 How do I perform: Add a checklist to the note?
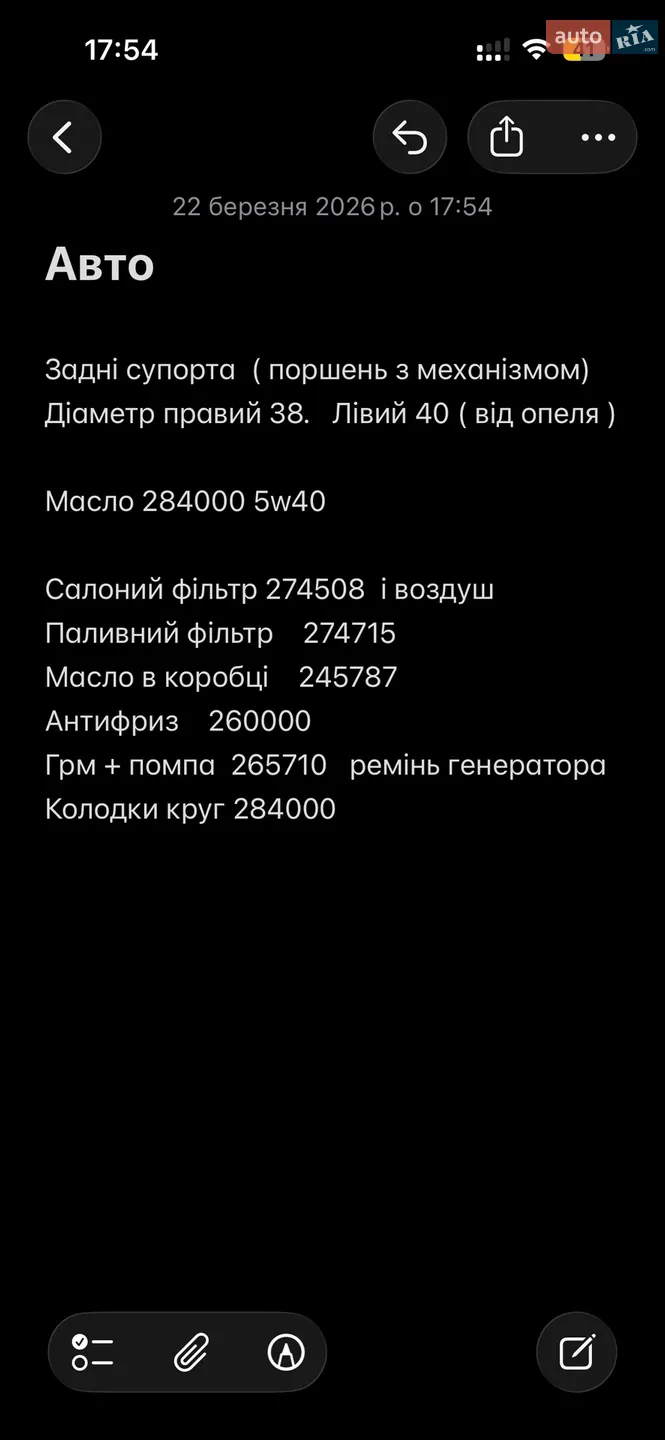point(93,1352)
